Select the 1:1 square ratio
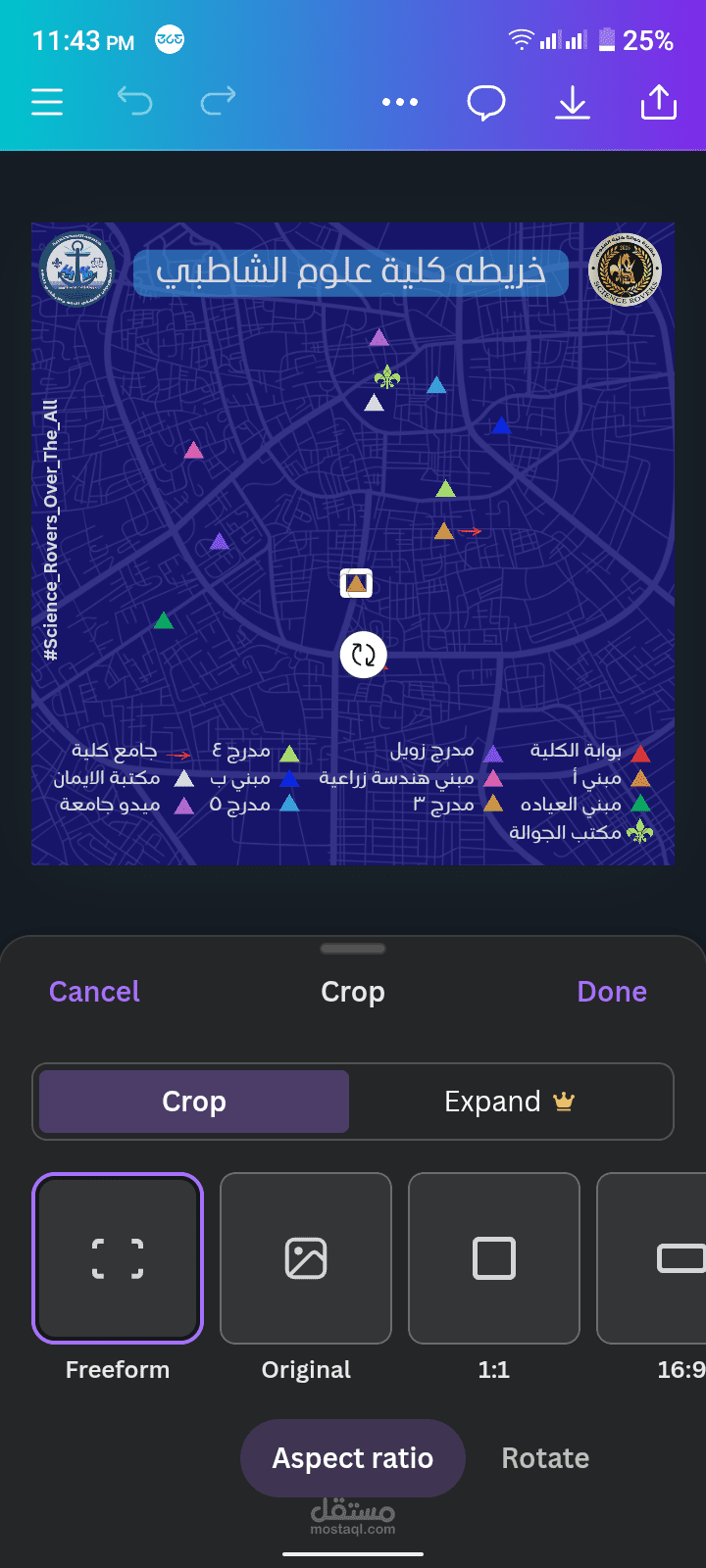The height and width of the screenshot is (1568, 706). coord(494,1258)
